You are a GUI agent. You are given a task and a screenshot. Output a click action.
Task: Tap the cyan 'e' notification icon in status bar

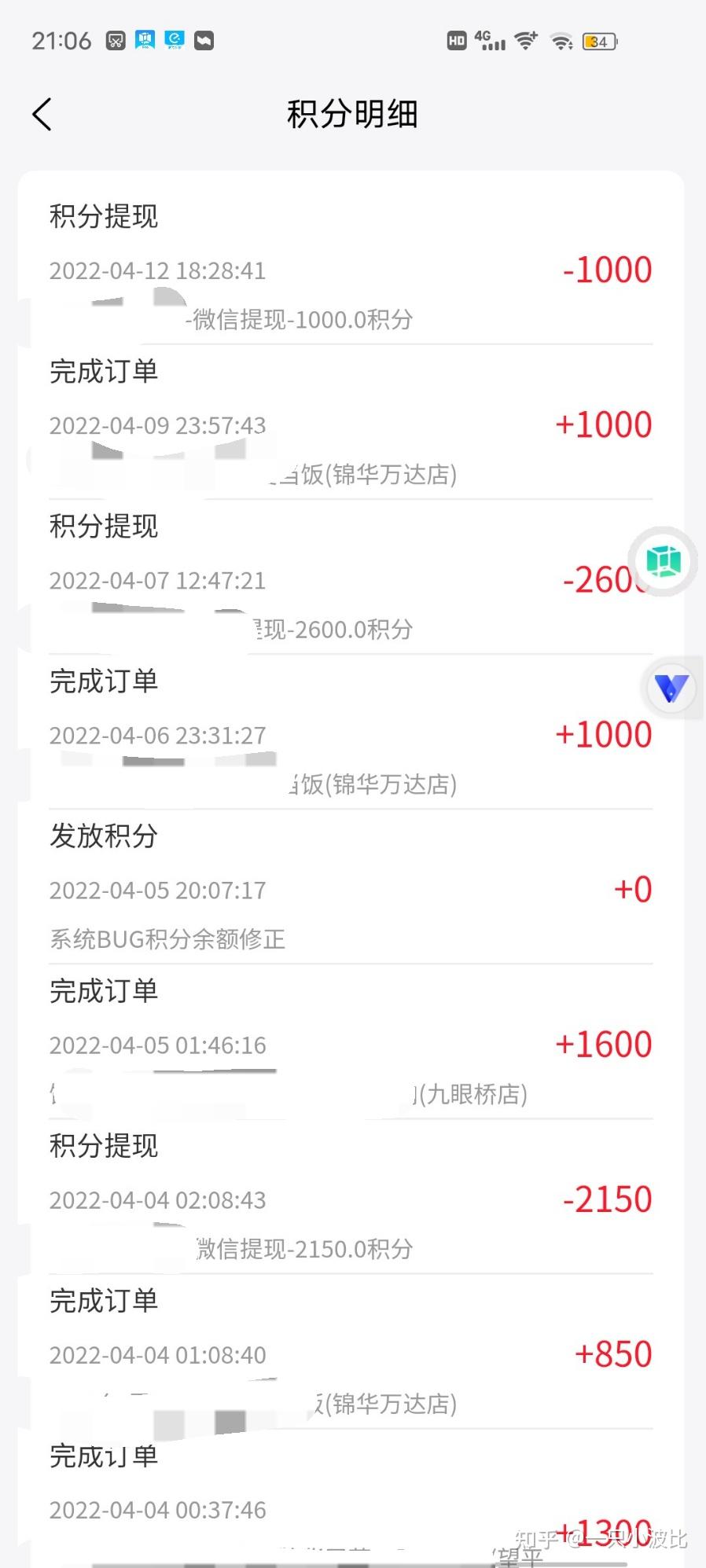(173, 39)
